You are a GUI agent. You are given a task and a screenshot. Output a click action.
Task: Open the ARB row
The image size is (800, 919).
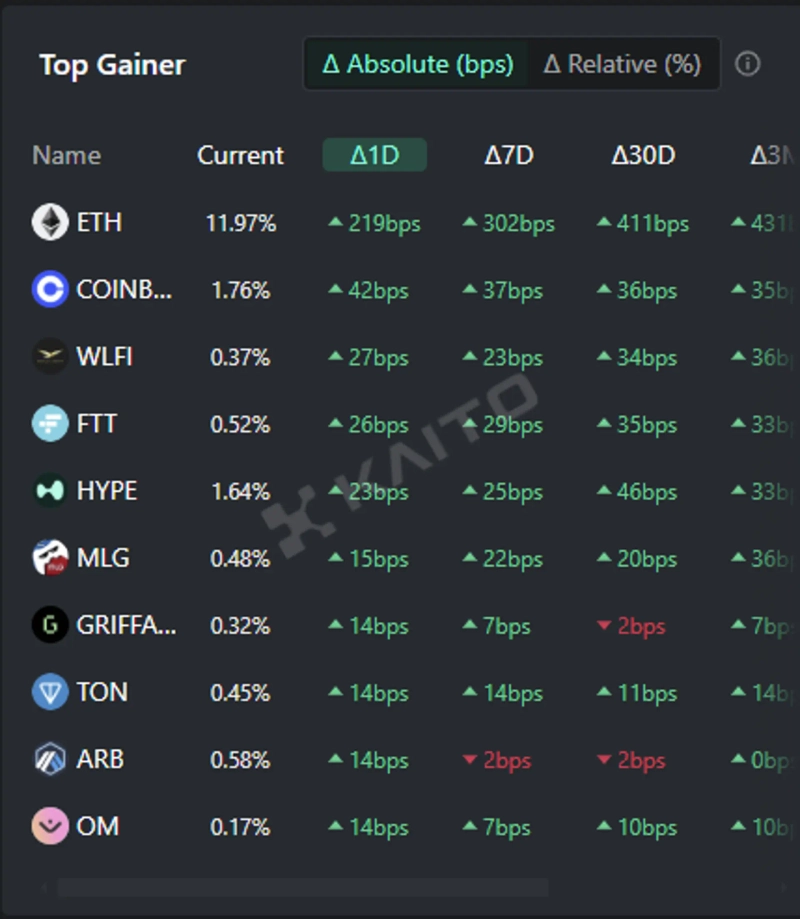[100, 759]
